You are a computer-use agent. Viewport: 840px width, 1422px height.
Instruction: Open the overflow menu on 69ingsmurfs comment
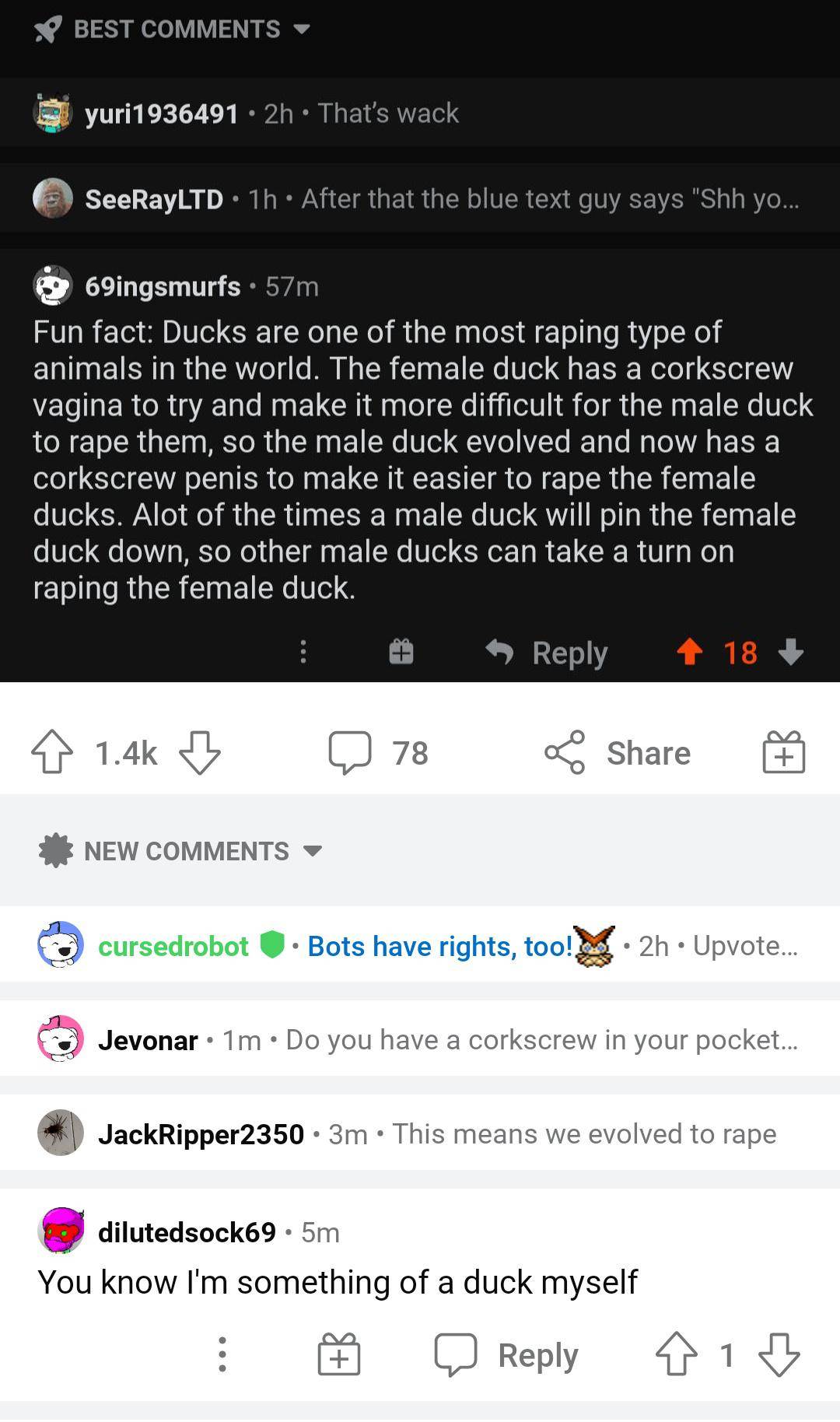click(x=303, y=652)
